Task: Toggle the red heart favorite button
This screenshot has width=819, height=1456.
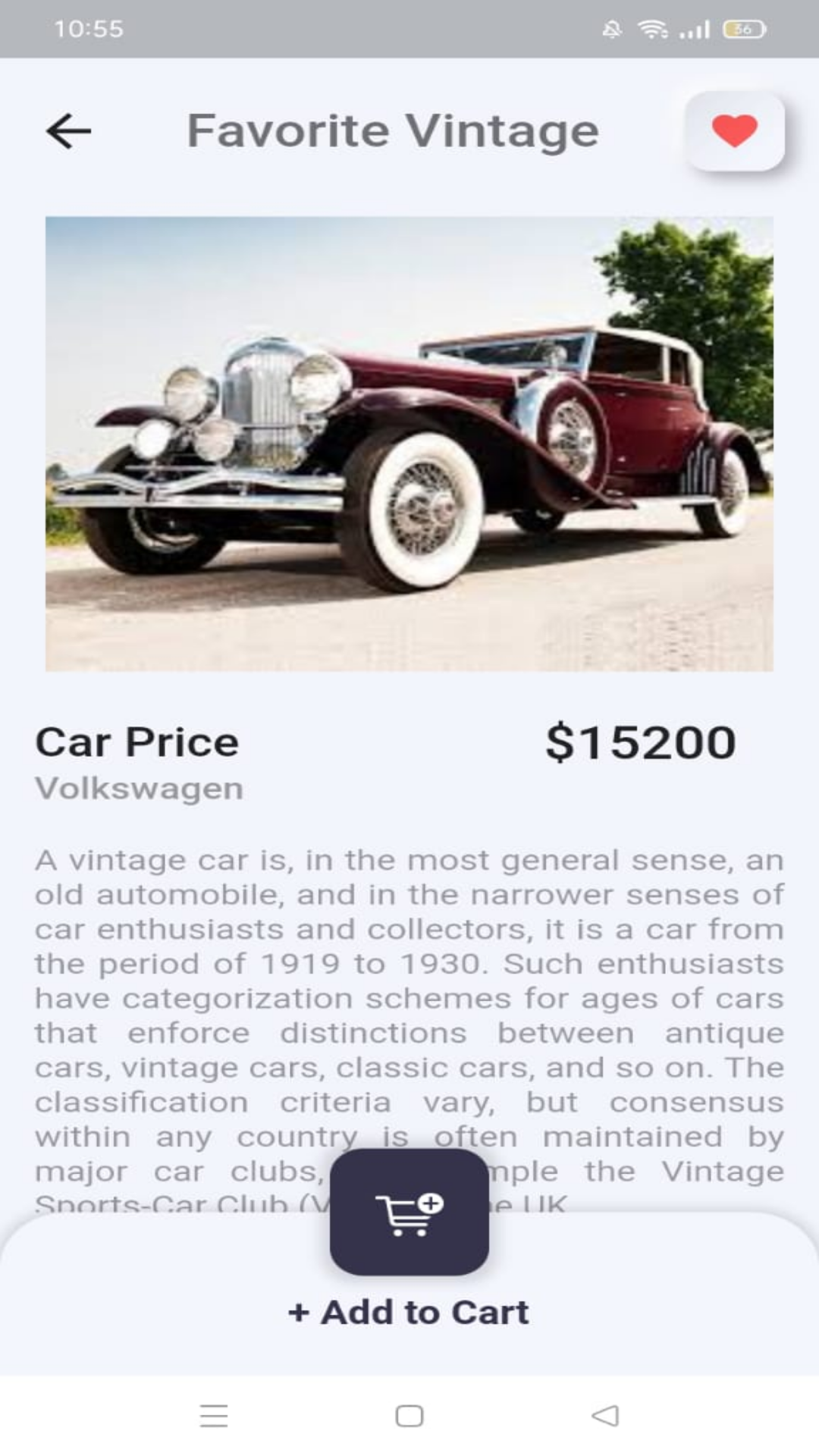Action: (735, 131)
